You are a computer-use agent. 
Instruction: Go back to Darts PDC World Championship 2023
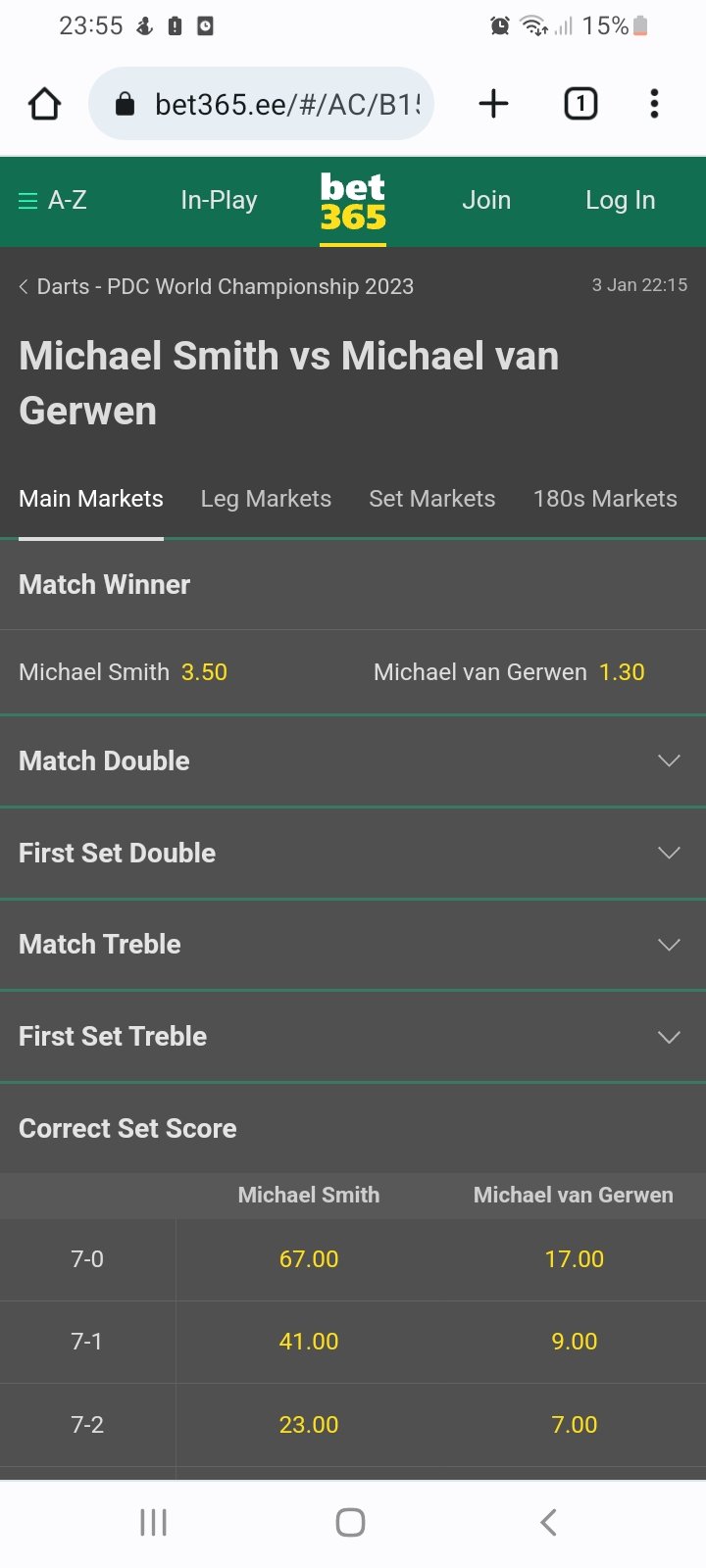tap(216, 286)
